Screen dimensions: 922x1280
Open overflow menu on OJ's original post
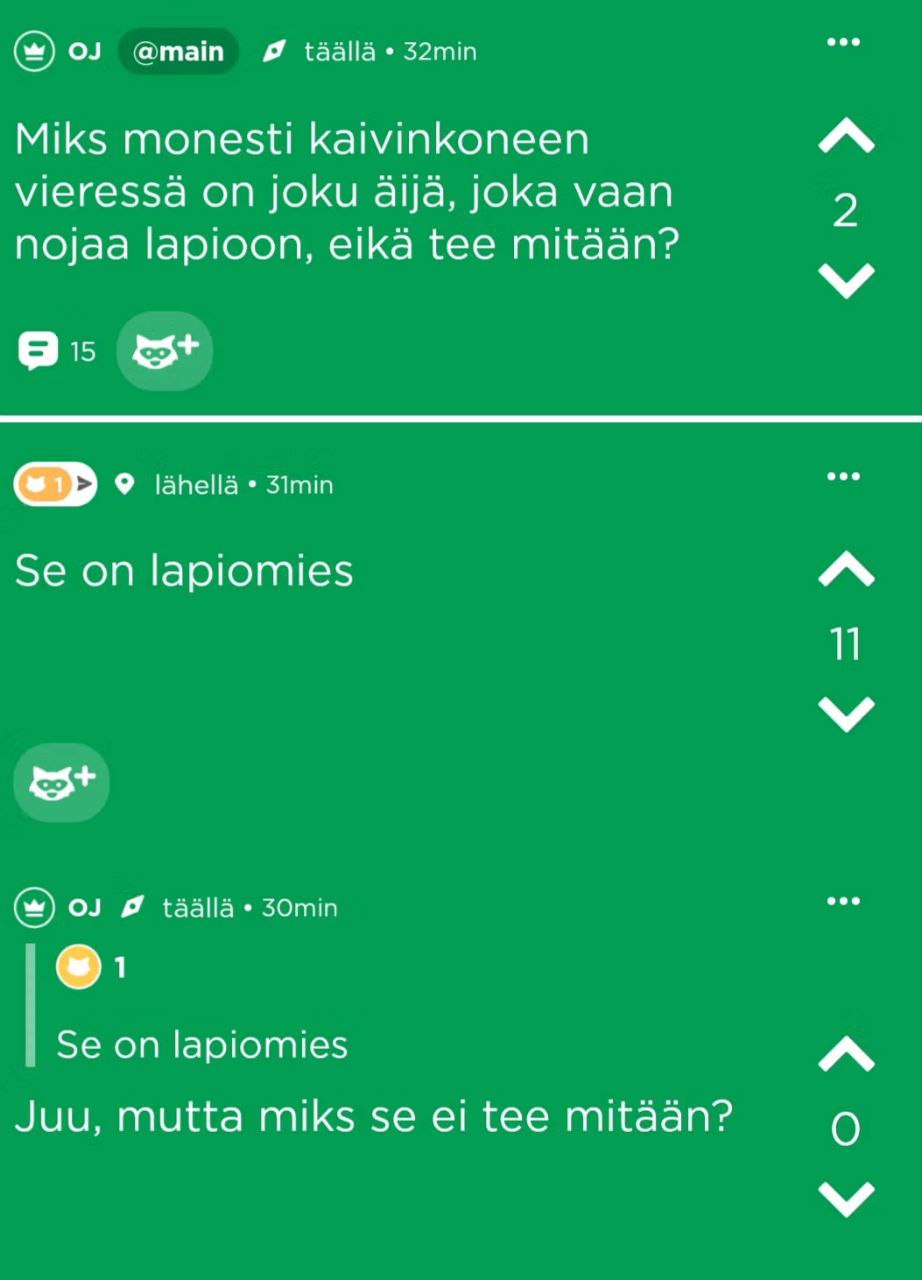point(844,42)
